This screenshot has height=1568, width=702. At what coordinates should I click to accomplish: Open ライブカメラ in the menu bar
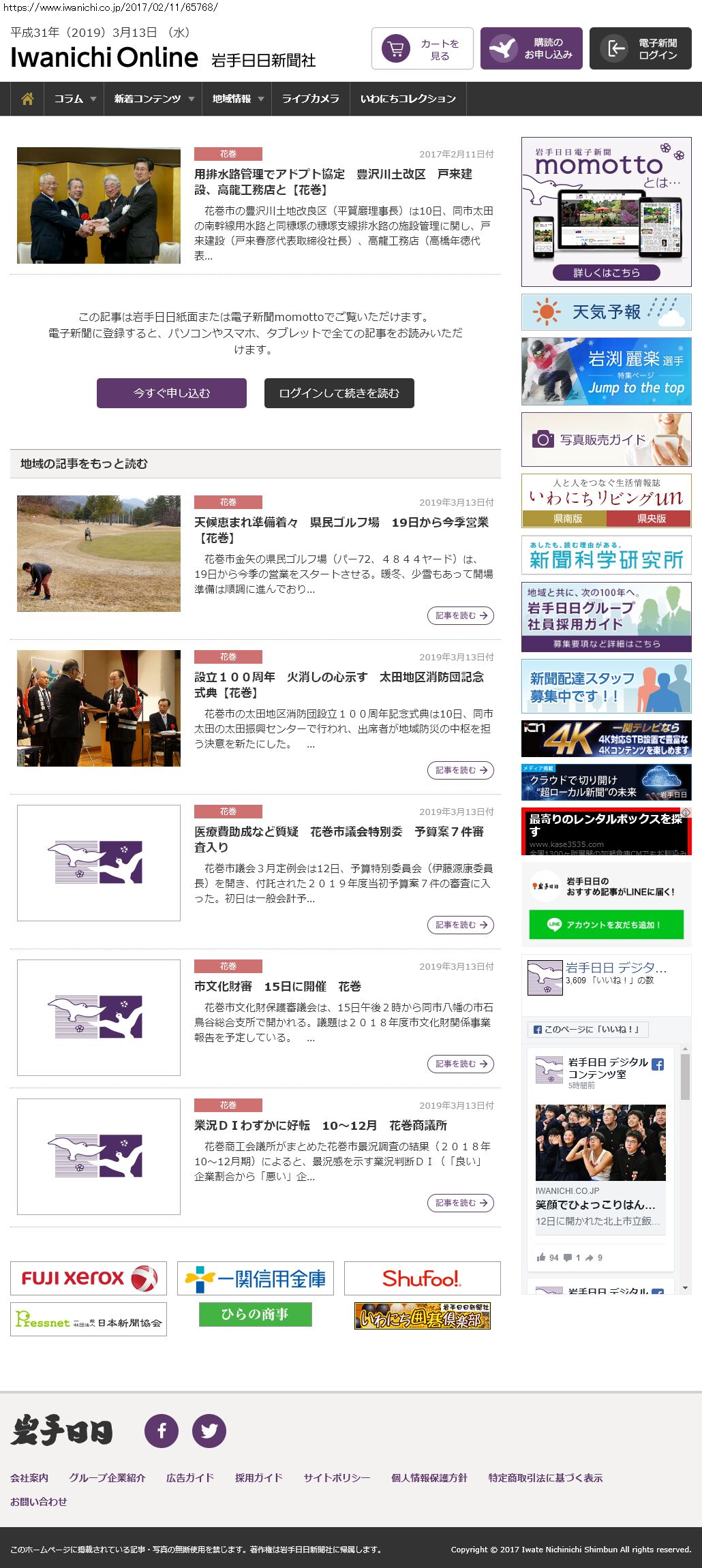(310, 99)
